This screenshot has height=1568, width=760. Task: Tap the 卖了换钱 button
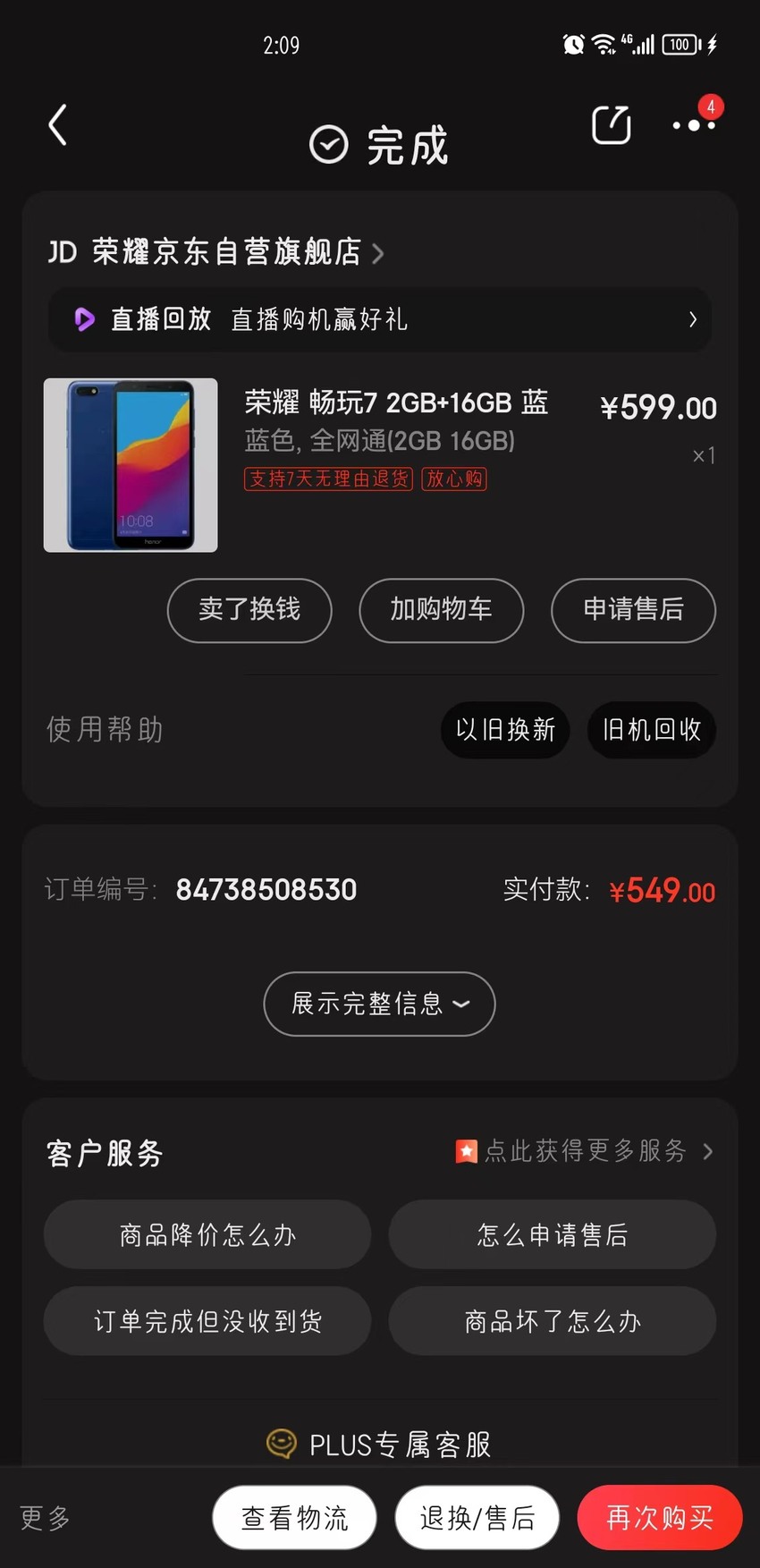pyautogui.click(x=249, y=610)
